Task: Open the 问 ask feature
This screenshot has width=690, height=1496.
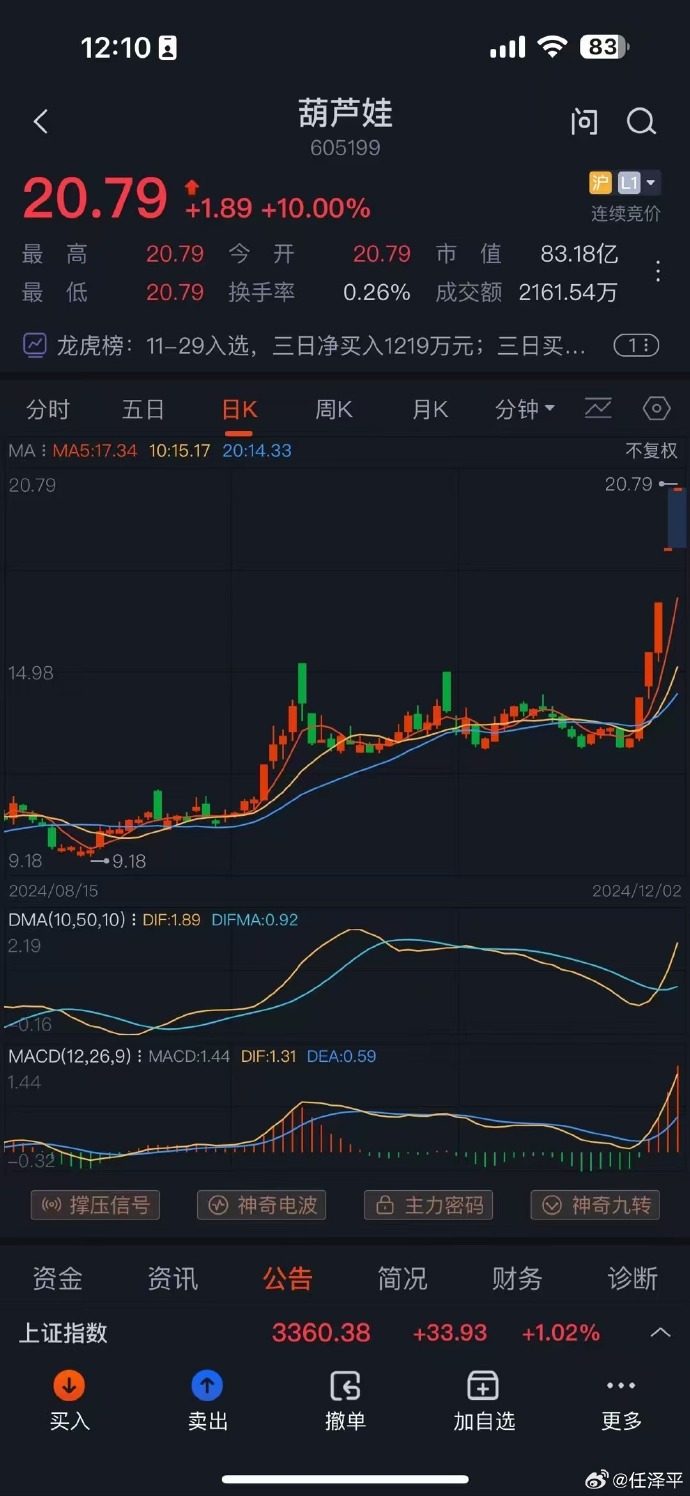Action: coord(584,122)
